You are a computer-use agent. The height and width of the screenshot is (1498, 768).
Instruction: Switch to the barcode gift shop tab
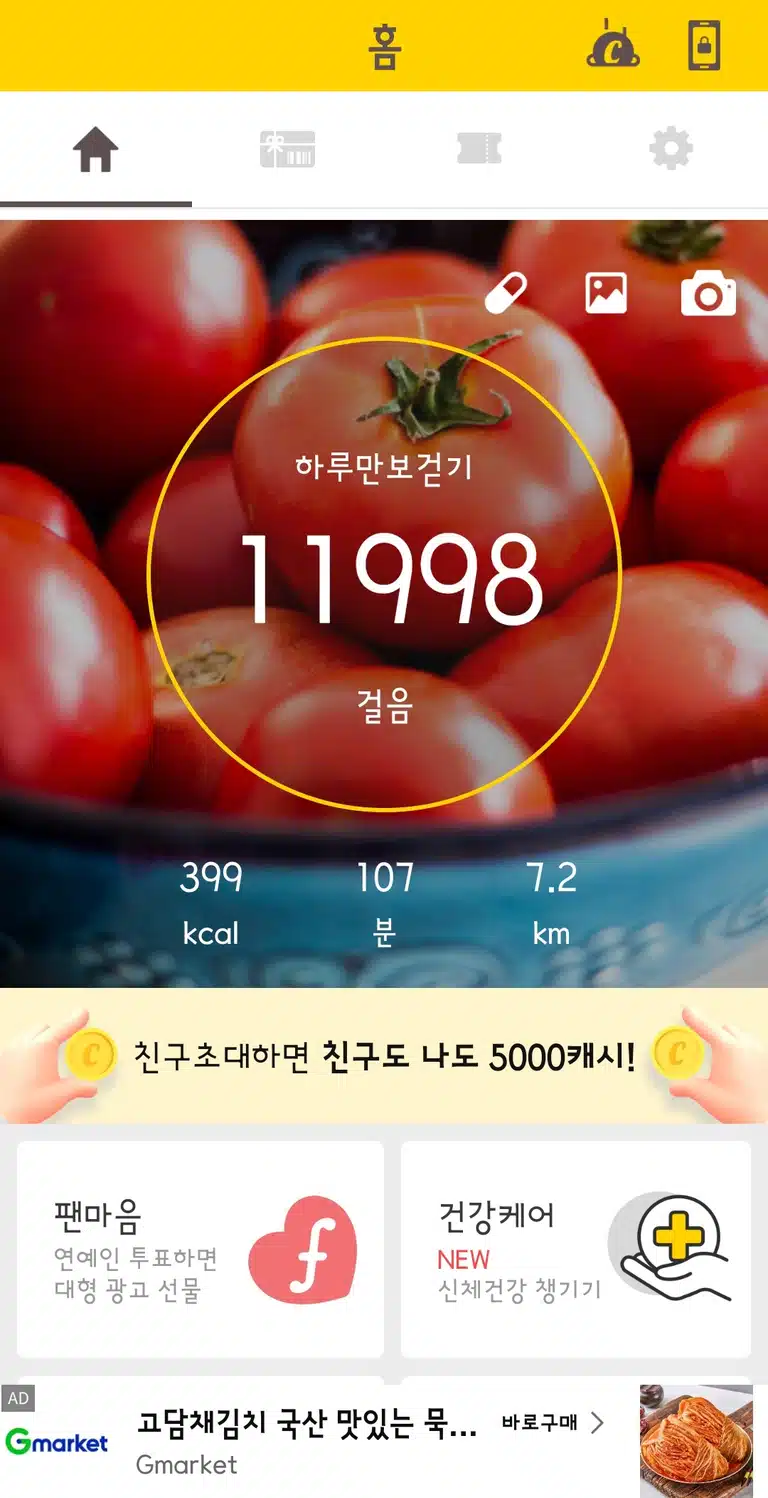pyautogui.click(x=288, y=150)
